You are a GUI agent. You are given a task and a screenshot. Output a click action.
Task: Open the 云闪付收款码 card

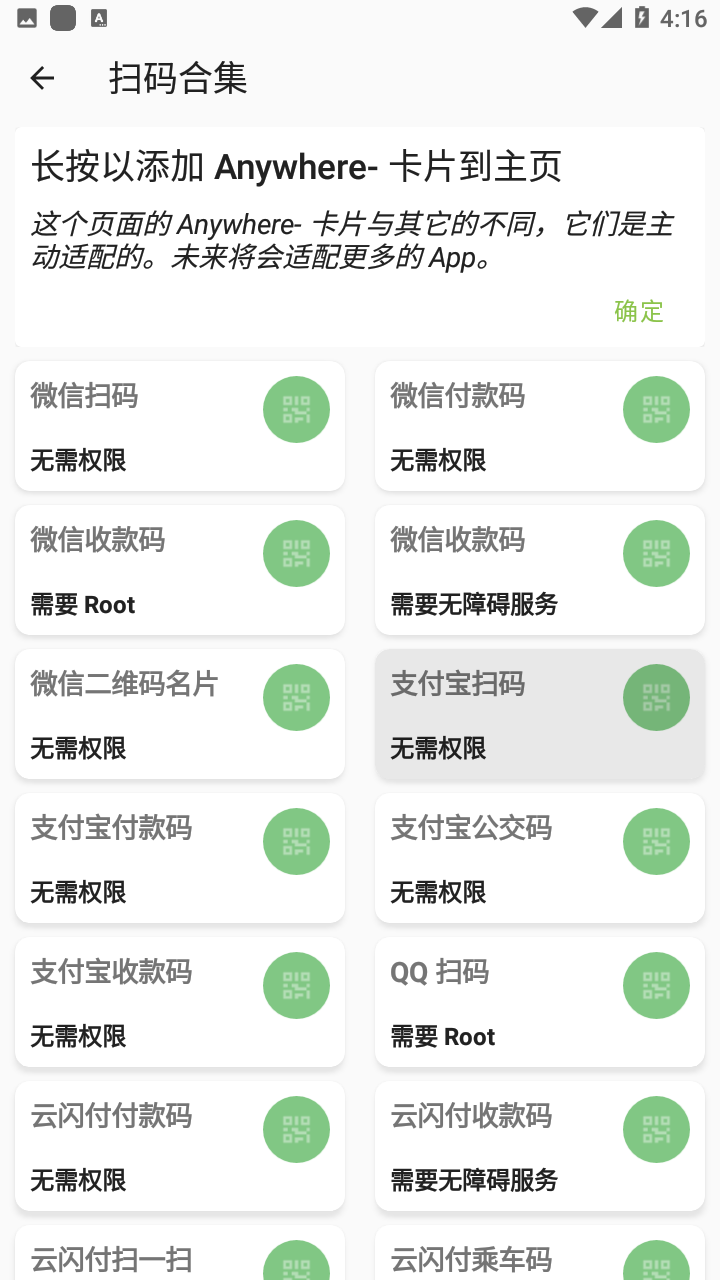540,1146
